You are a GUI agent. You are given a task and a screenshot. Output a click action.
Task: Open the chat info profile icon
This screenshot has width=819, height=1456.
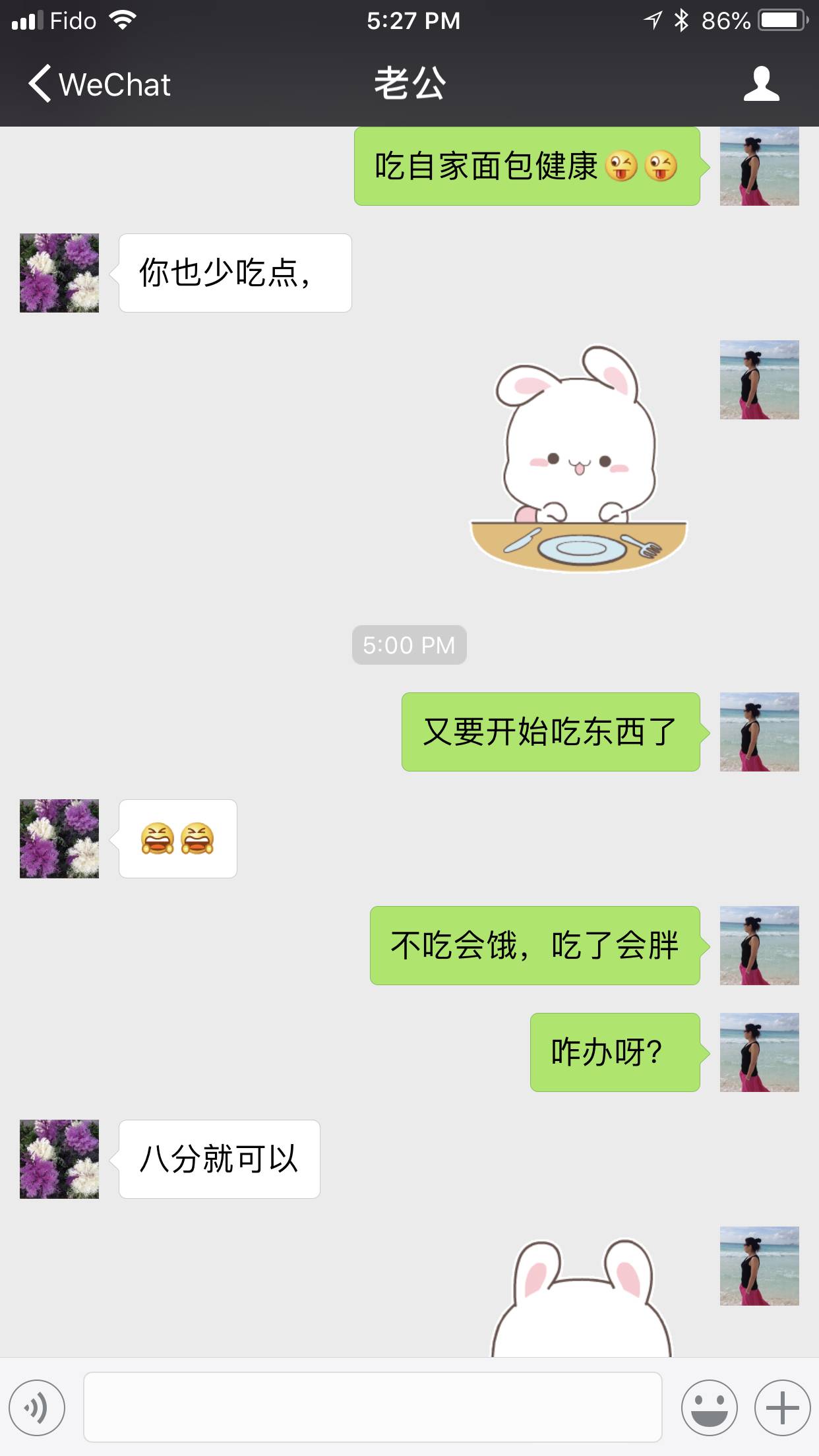tap(761, 84)
